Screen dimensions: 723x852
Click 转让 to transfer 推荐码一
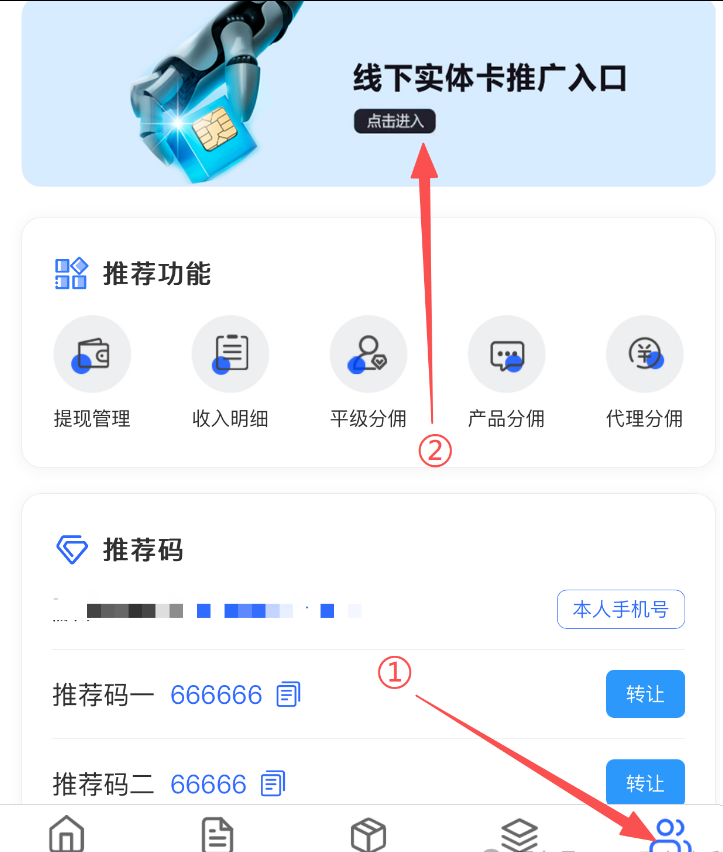645,694
